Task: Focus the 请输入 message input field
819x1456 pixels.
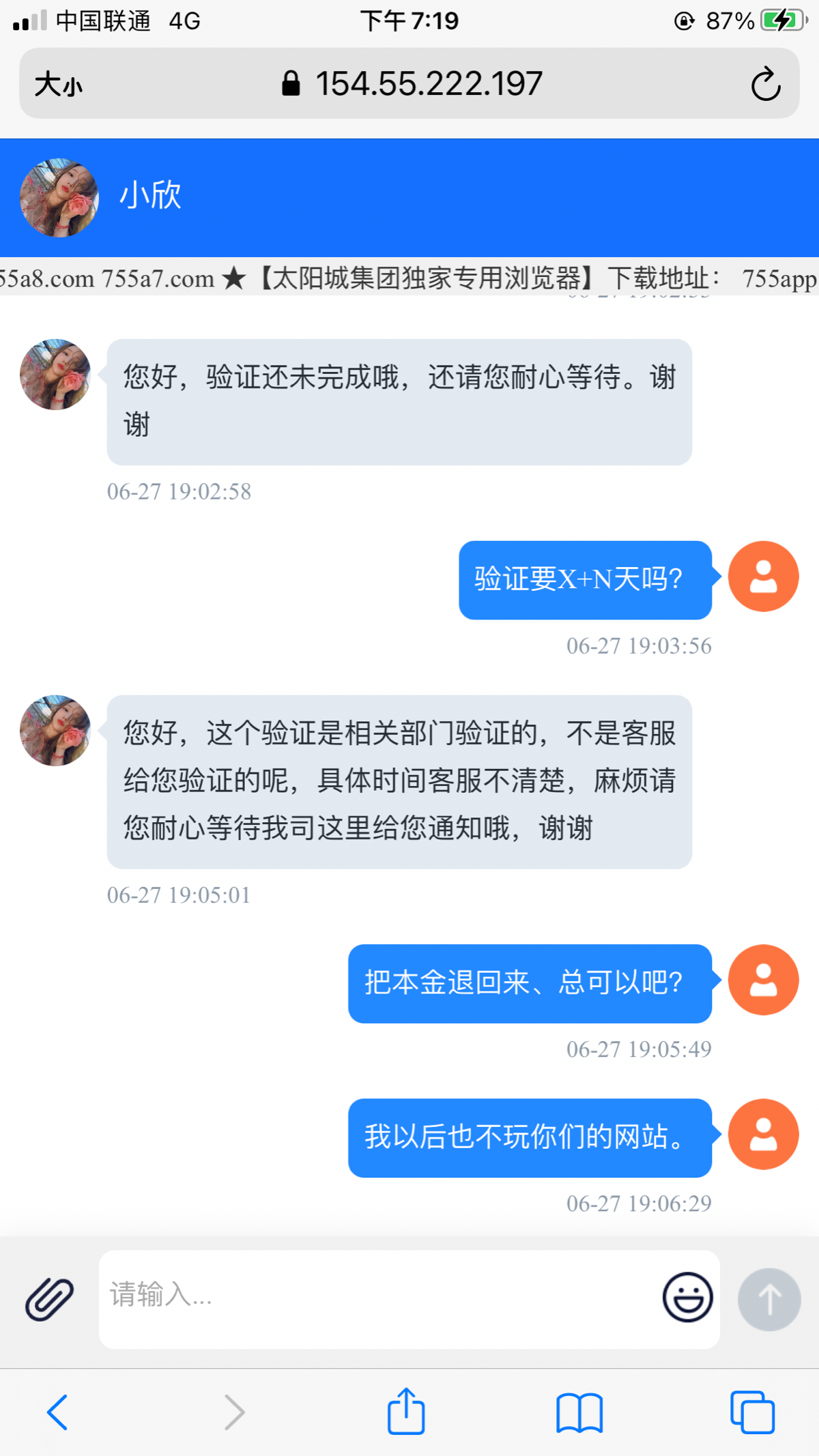Action: [x=375, y=1298]
